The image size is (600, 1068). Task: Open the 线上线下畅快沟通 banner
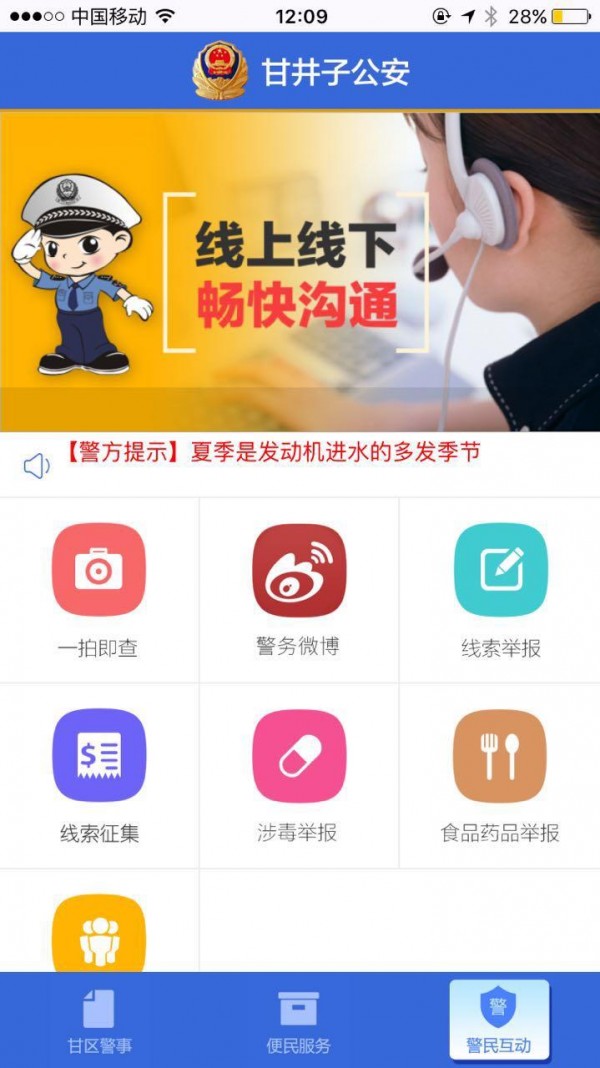pos(300,270)
